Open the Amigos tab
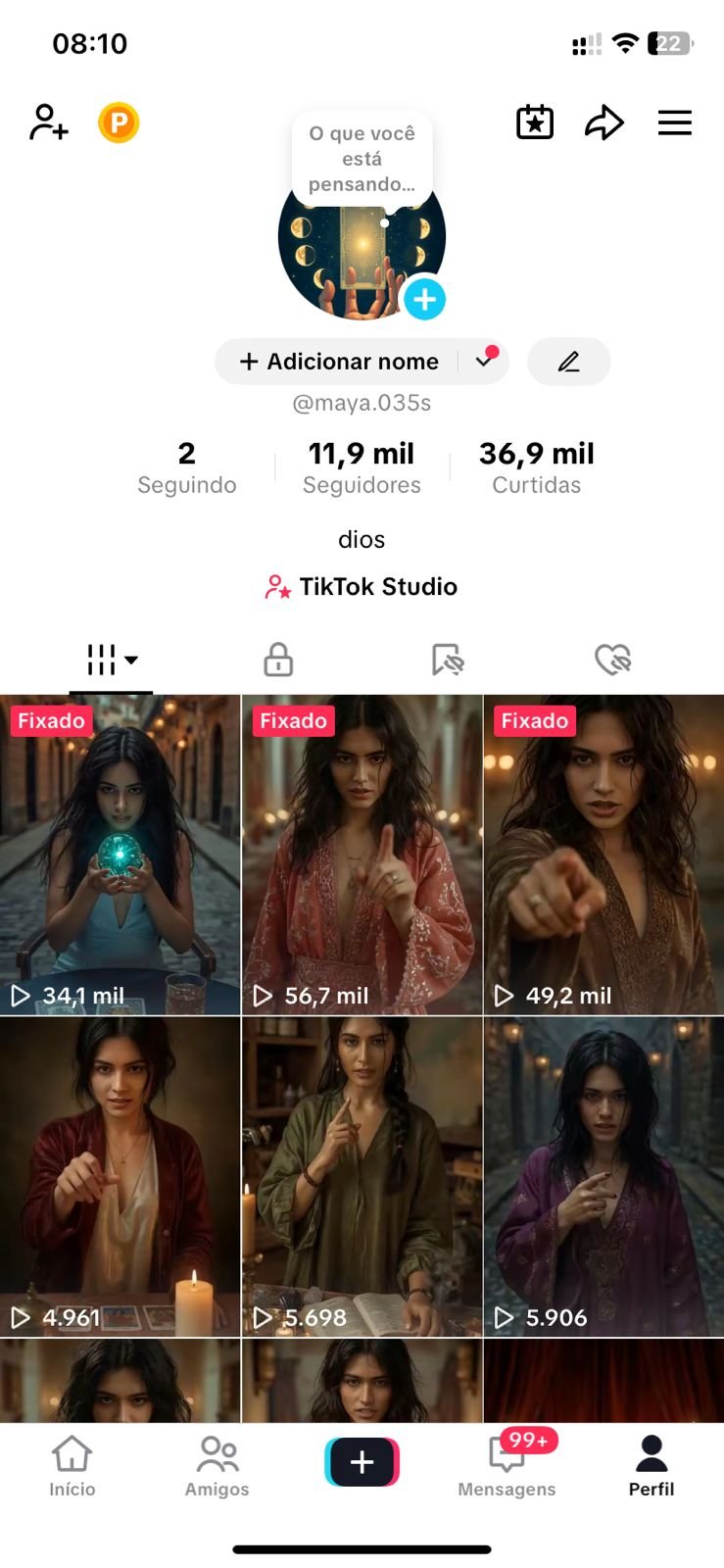This screenshot has height=1568, width=724. tap(217, 1465)
